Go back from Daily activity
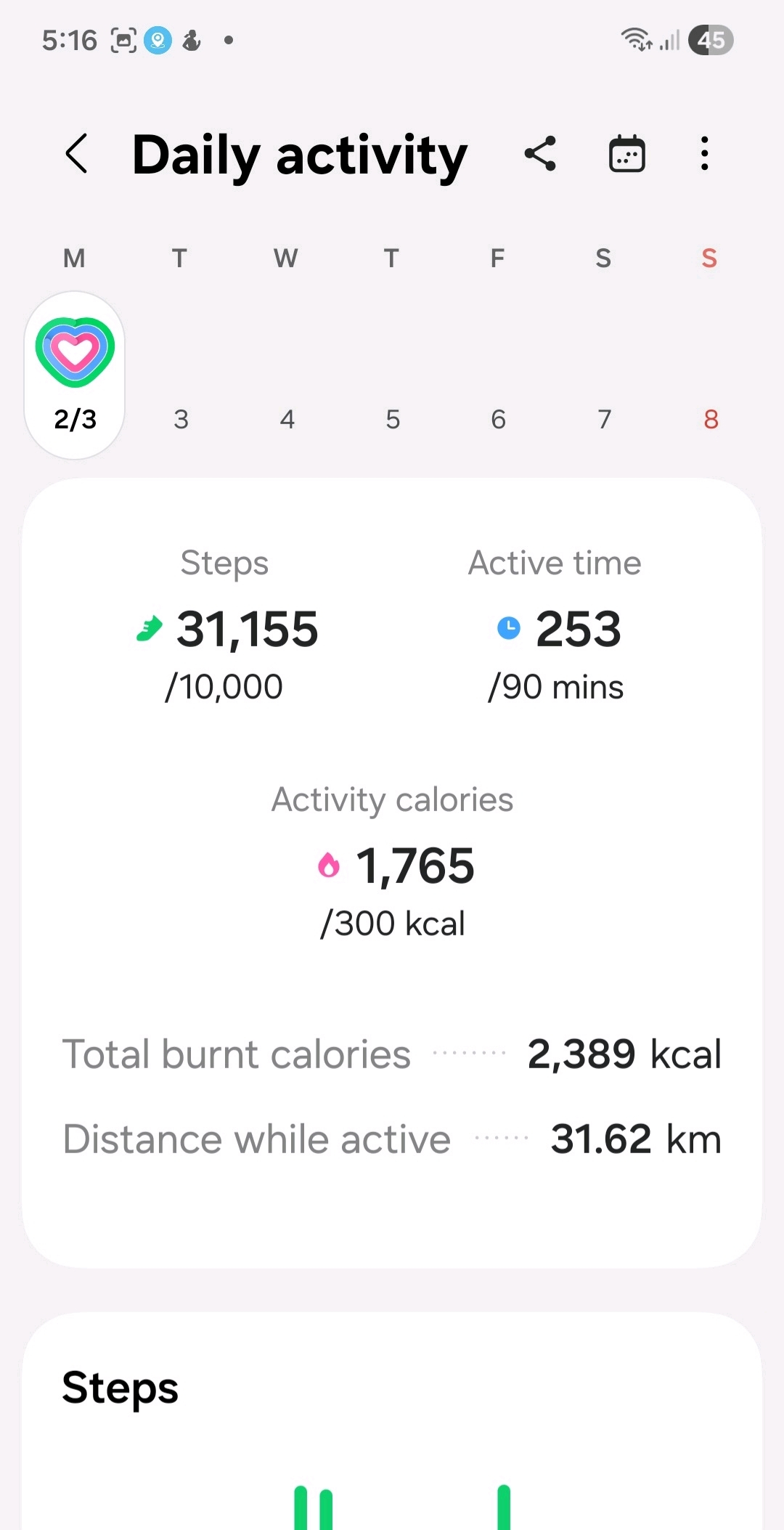Screen dimensions: 784x1530 click(77, 154)
